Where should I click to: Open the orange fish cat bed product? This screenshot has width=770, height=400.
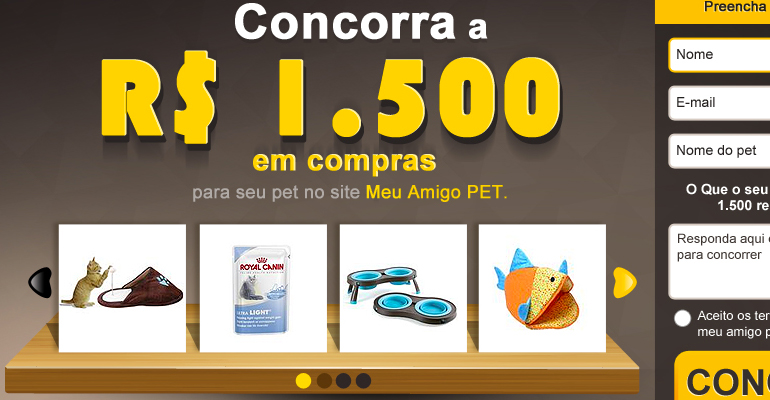(x=542, y=288)
